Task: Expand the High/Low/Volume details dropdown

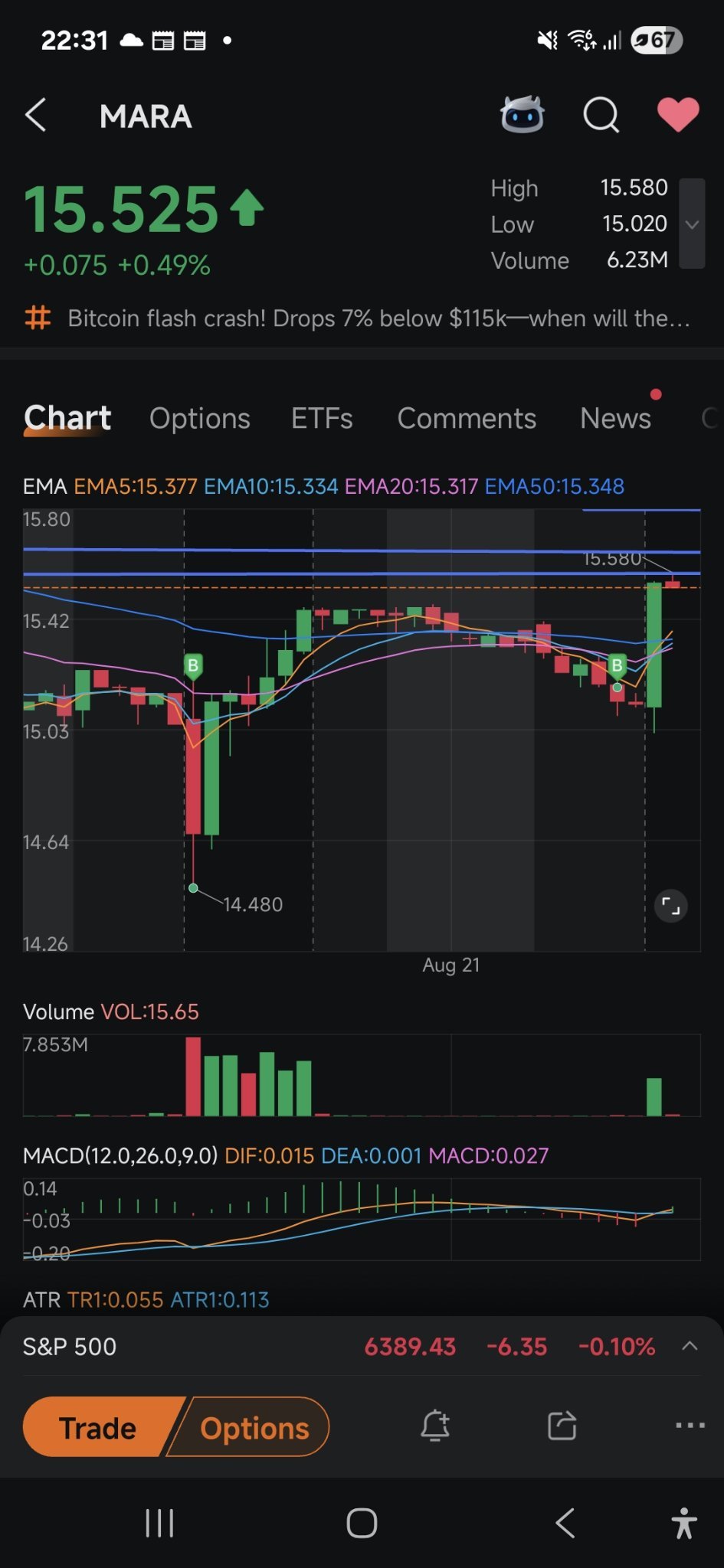Action: click(x=692, y=224)
